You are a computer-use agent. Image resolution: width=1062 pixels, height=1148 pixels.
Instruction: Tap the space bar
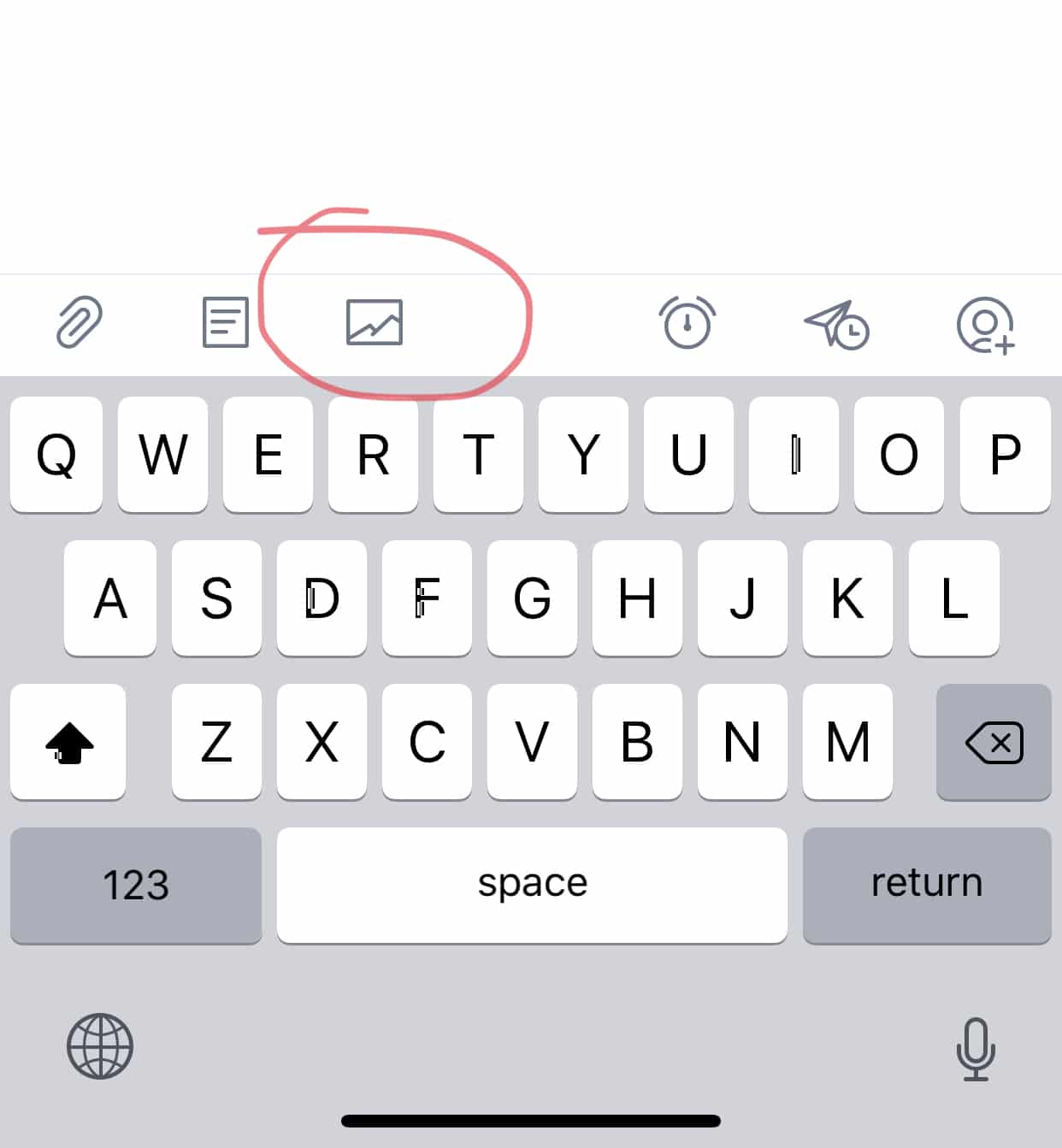pyautogui.click(x=532, y=885)
